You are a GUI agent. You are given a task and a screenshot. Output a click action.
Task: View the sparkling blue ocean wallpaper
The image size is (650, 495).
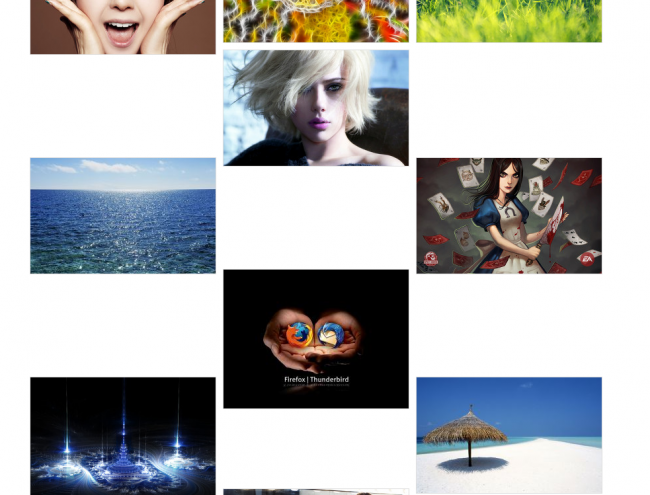click(x=122, y=215)
